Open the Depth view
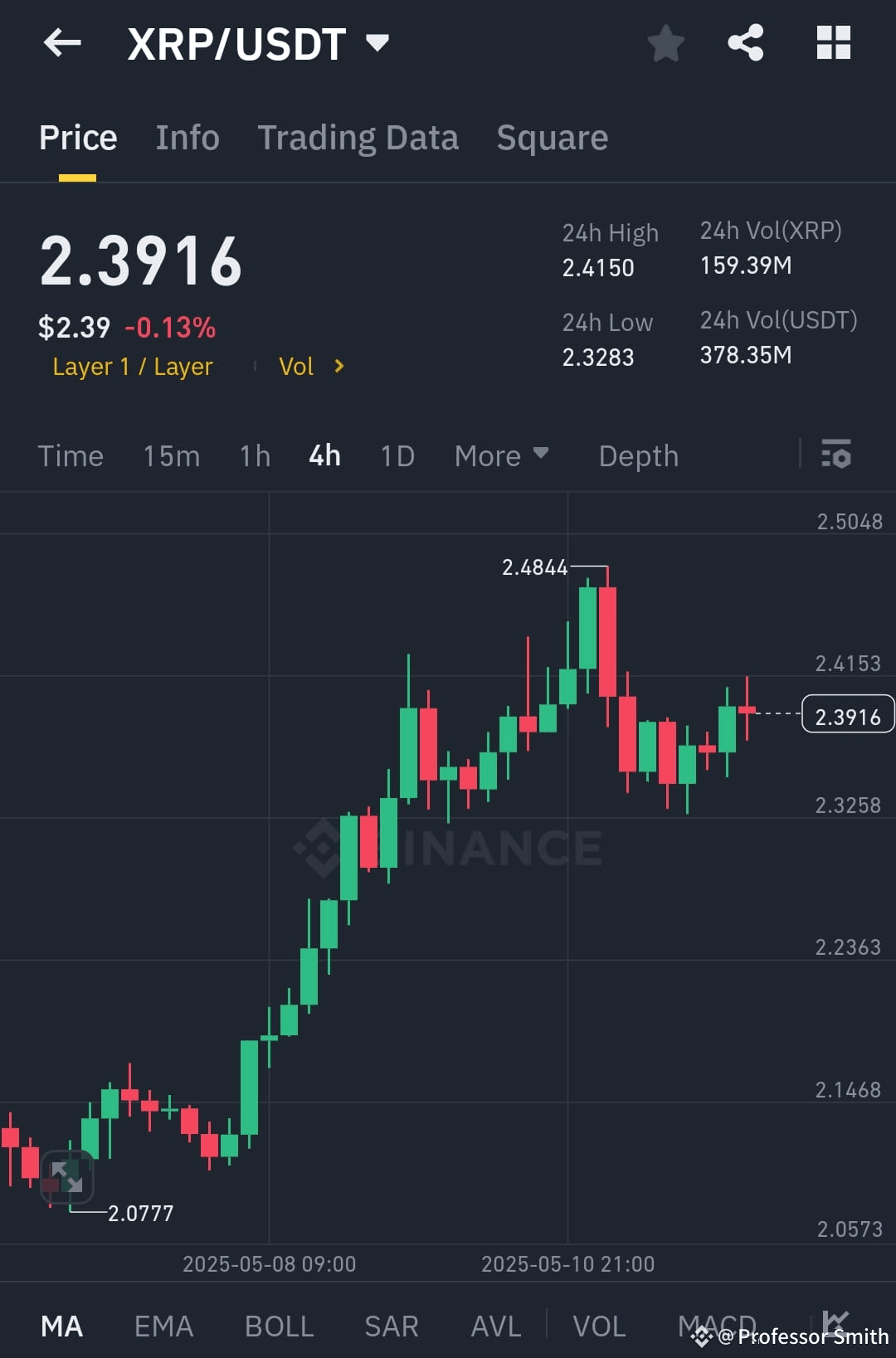 (x=637, y=455)
